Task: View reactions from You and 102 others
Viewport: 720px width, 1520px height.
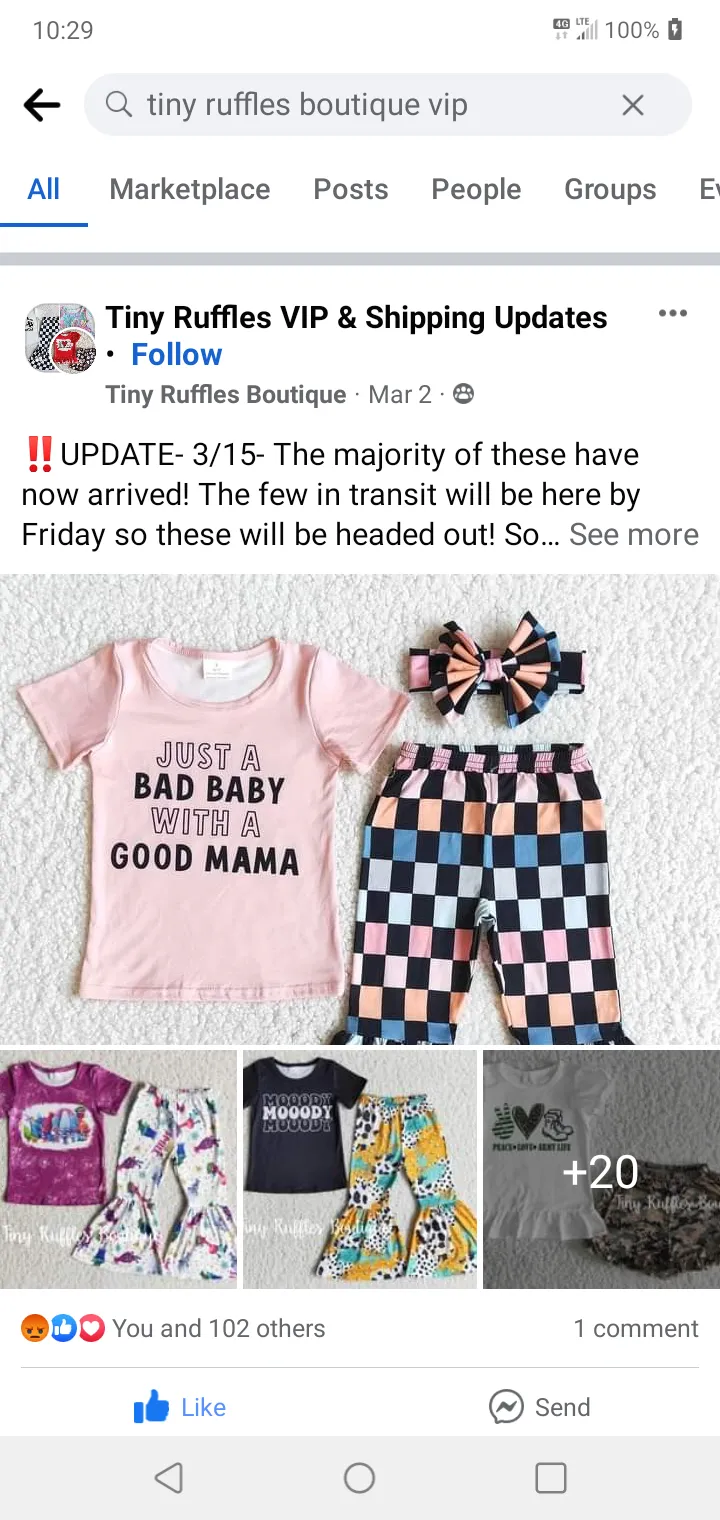Action: coord(218,1328)
